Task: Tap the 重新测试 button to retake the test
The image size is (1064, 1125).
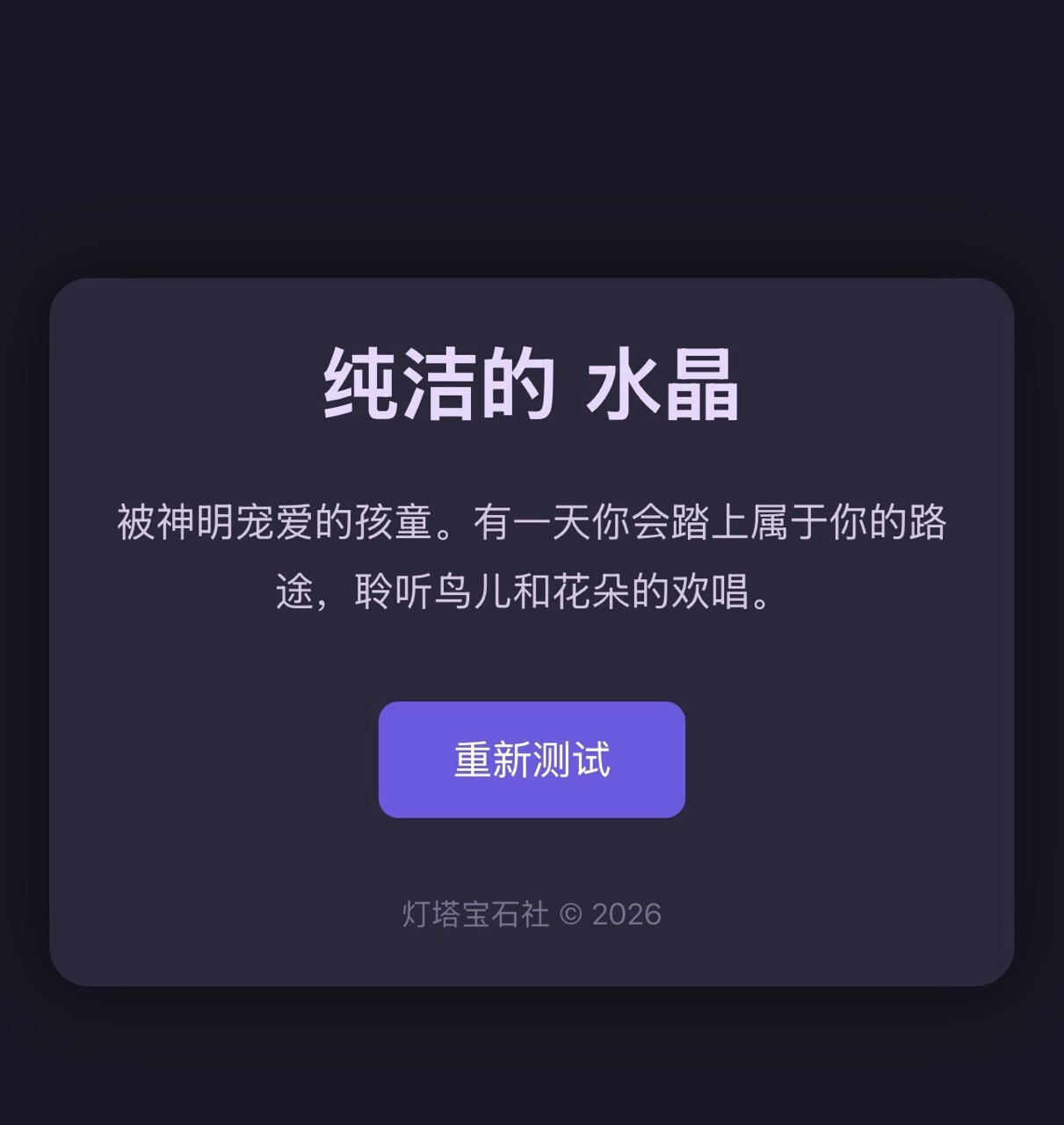Action: point(532,759)
